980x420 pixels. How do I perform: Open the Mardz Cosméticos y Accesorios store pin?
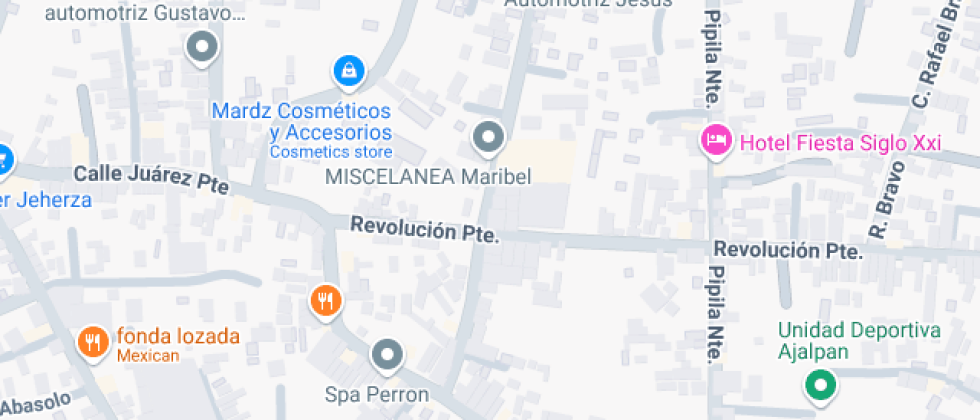click(x=348, y=70)
